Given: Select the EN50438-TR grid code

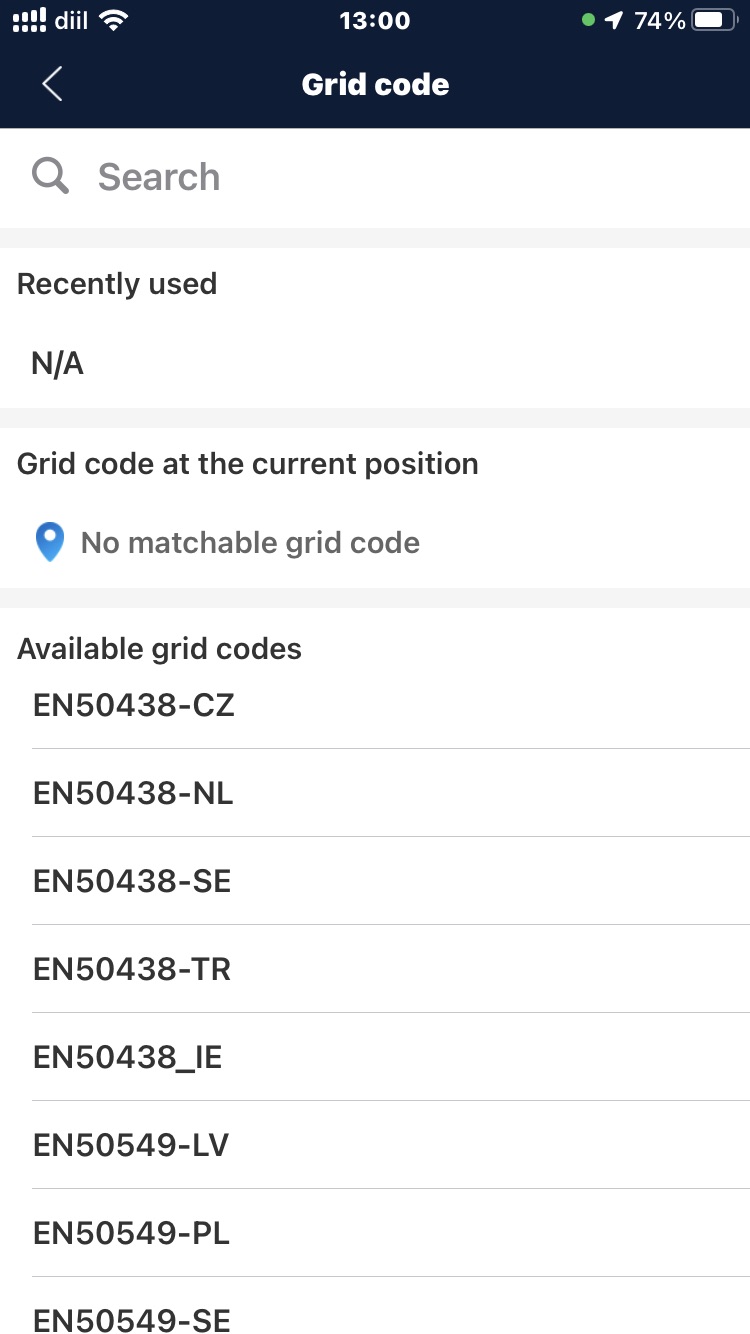Looking at the screenshot, I should (375, 969).
